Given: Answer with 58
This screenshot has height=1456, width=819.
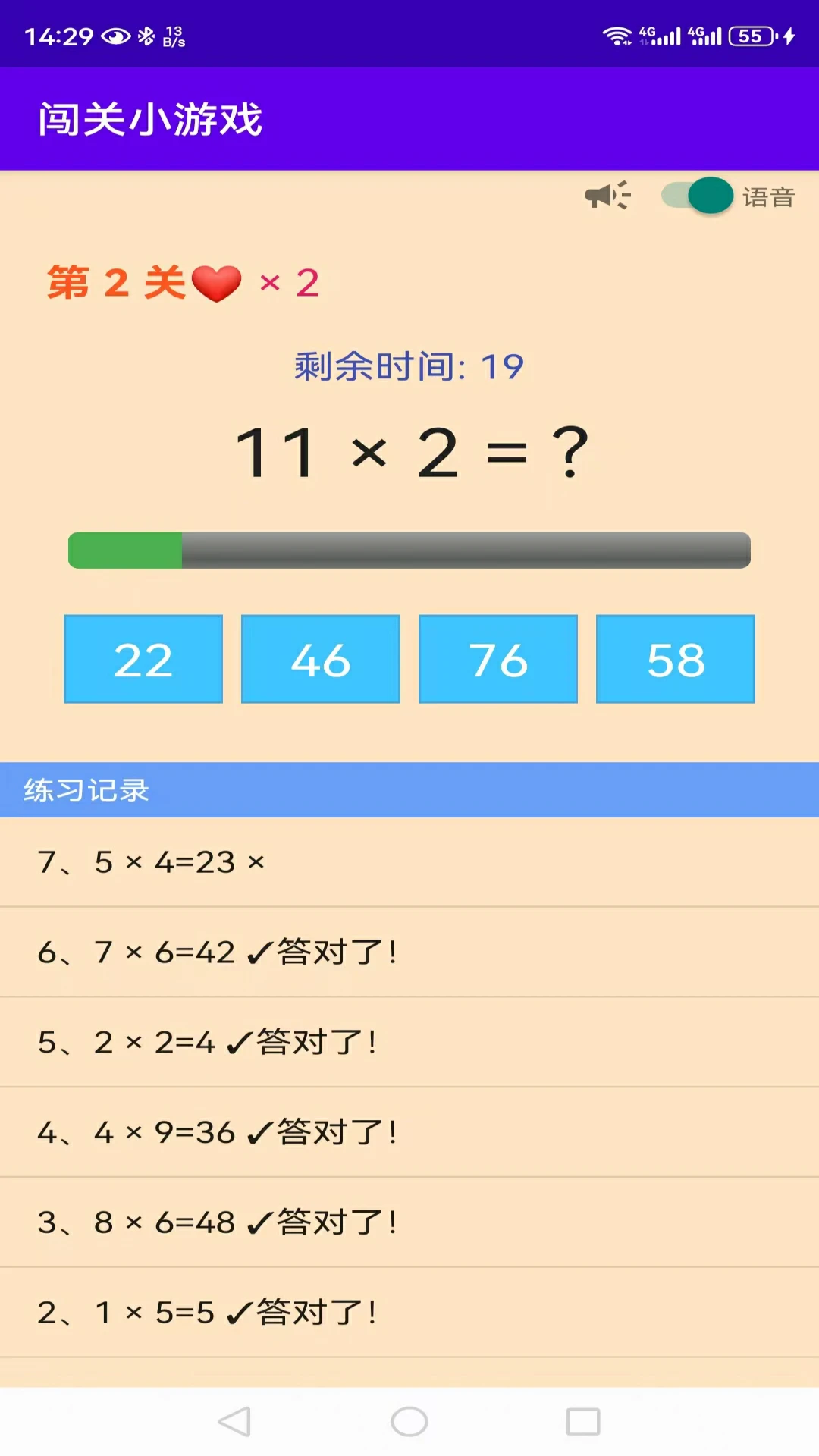Looking at the screenshot, I should (676, 659).
